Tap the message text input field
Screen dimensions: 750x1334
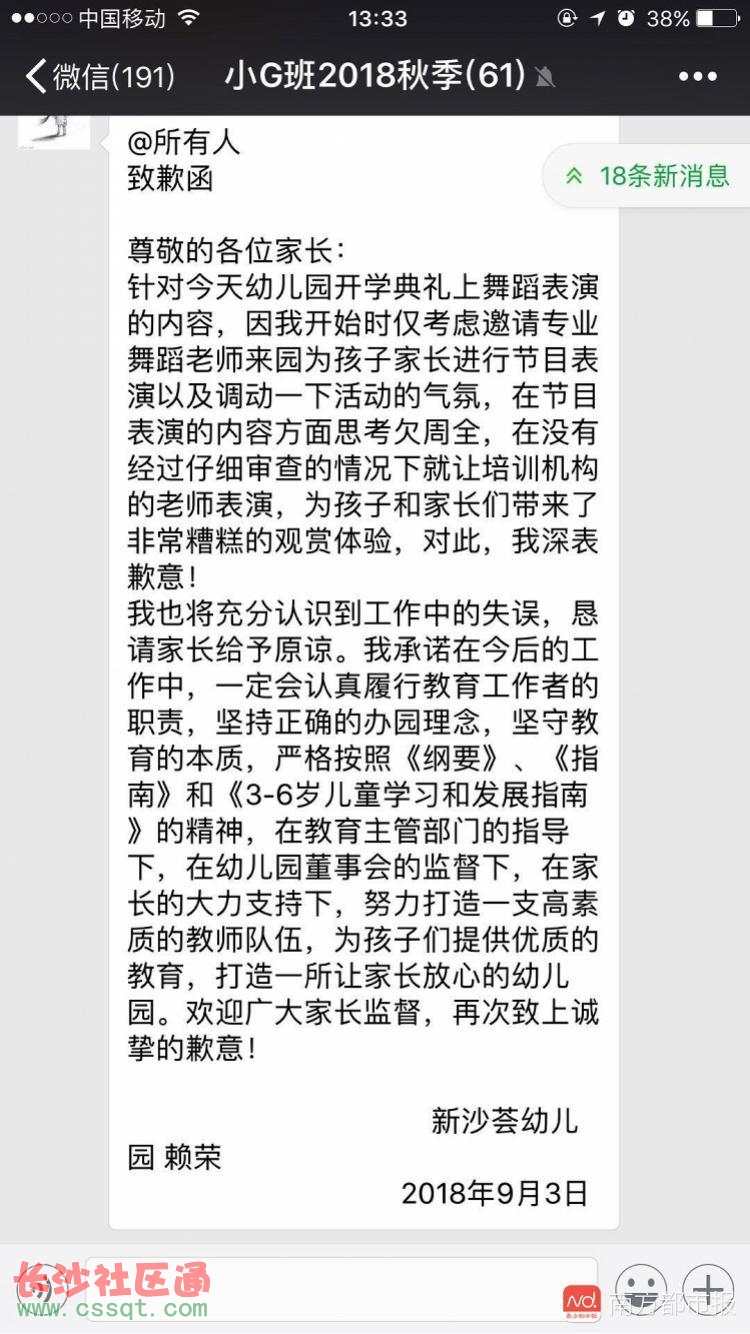pyautogui.click(x=340, y=1289)
